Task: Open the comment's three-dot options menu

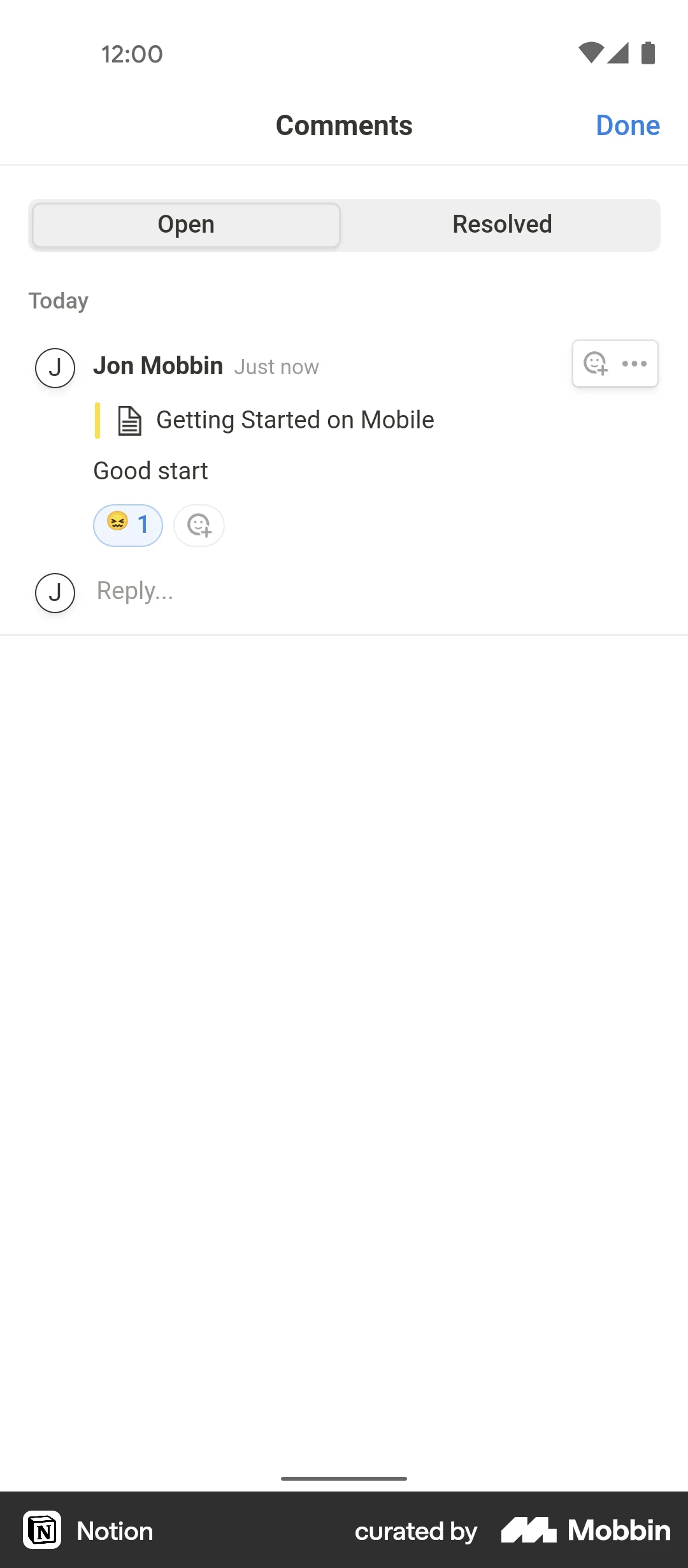Action: coord(634,364)
